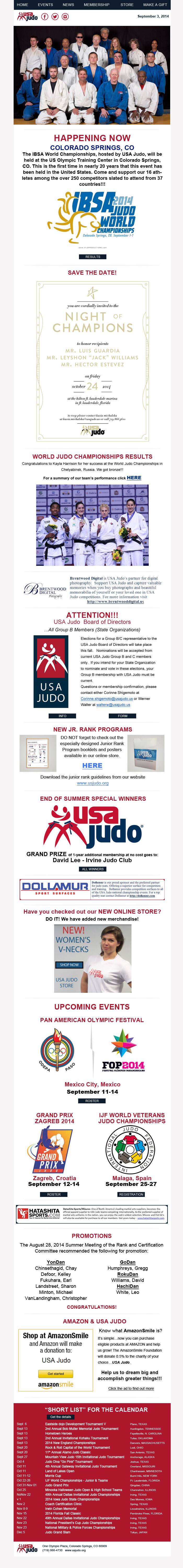This screenshot has width=183, height=1568.
Task: Tap RESULTS under IBSA World Championships
Action: [92, 257]
